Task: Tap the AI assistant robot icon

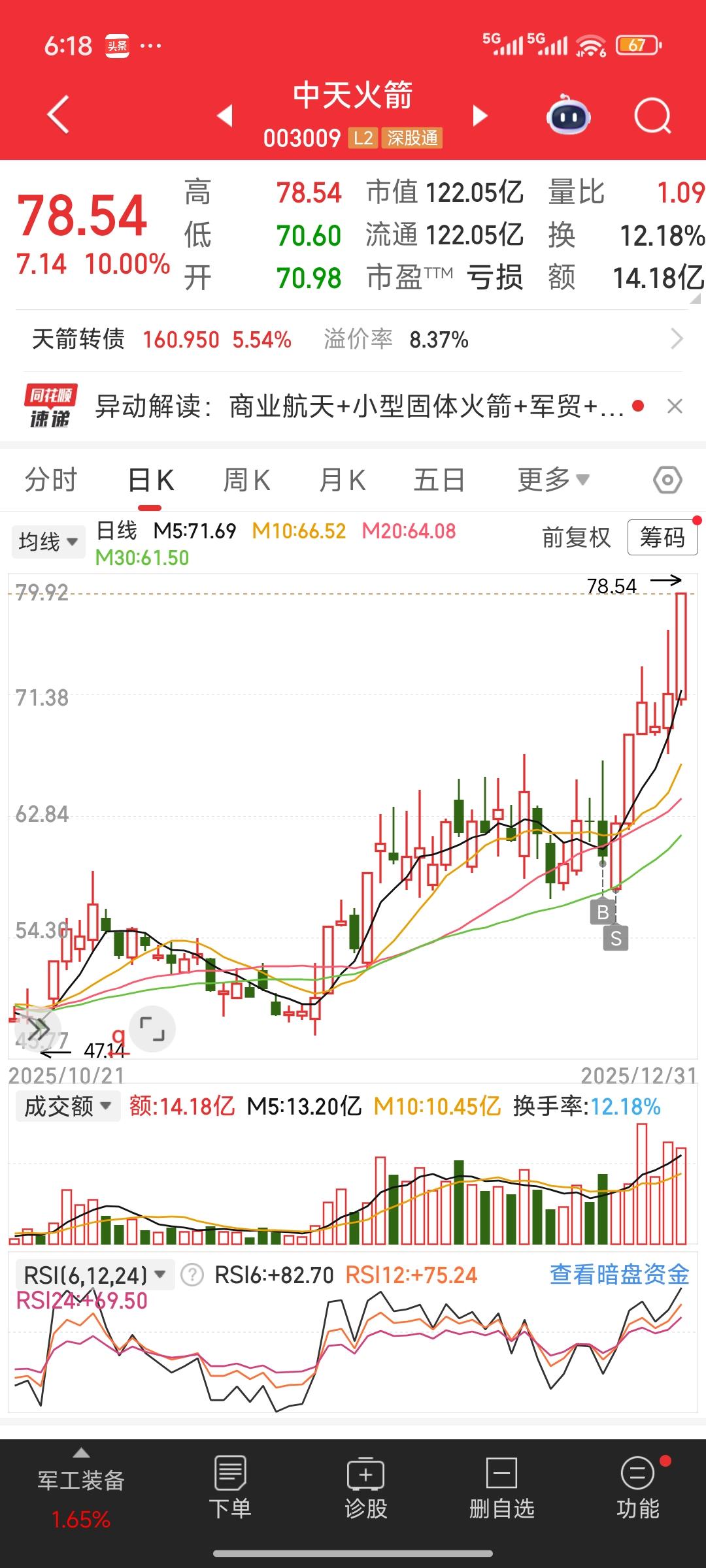Action: coord(567,114)
